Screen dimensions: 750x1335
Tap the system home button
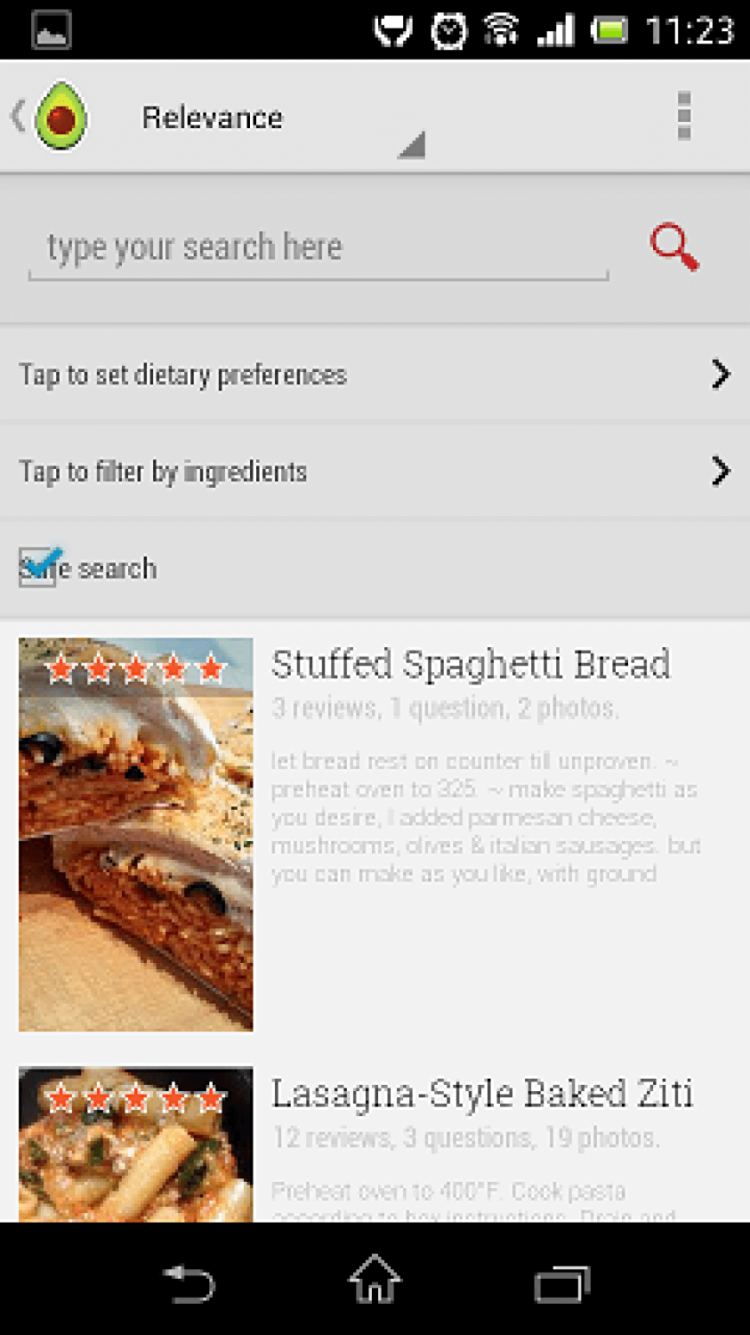pyautogui.click(x=375, y=1281)
